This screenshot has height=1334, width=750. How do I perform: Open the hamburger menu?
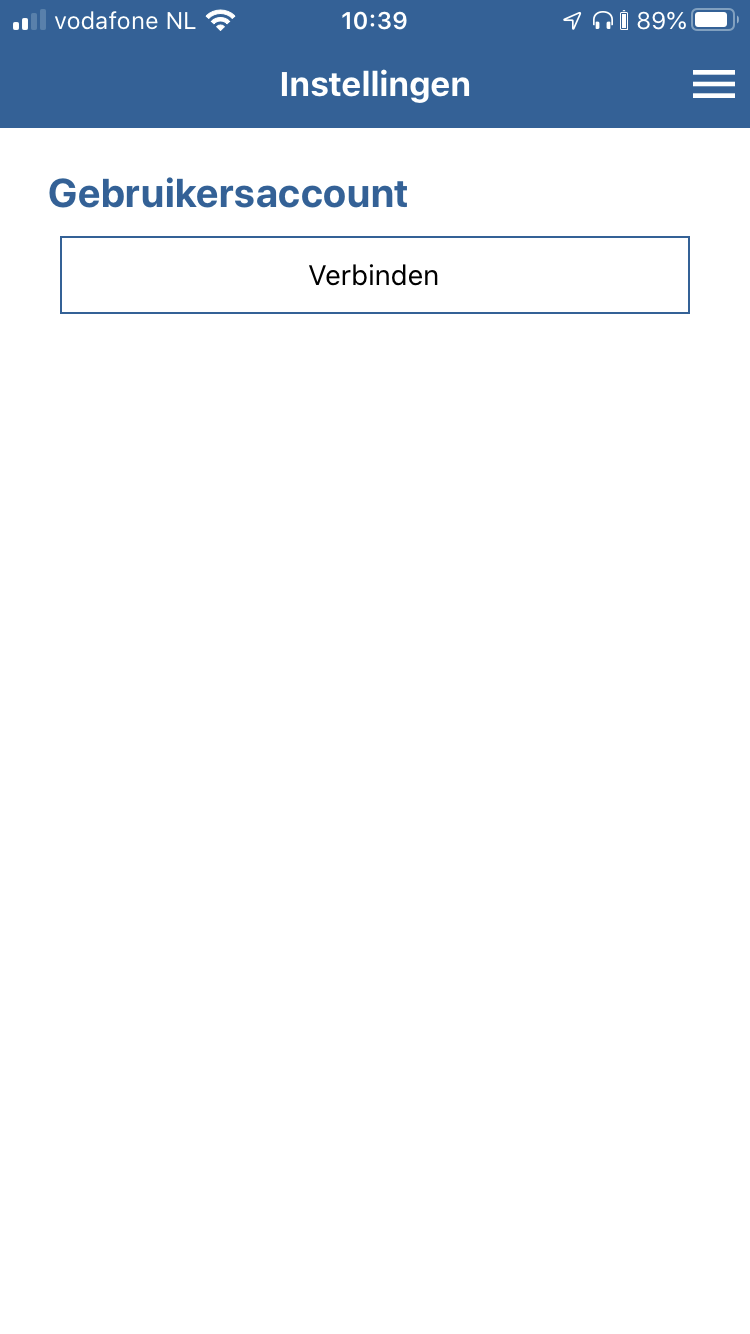pos(713,85)
